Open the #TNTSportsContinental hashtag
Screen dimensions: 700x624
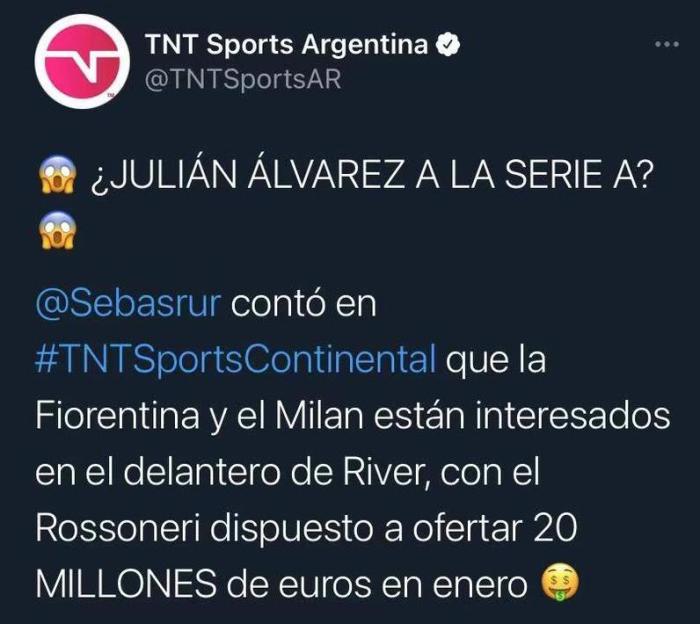[235, 359]
